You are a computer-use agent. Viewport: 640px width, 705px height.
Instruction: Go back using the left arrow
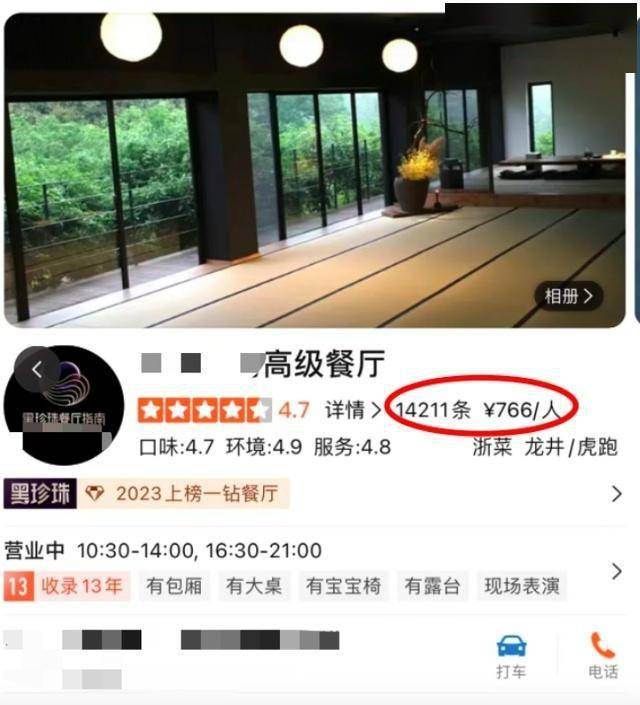[x=36, y=369]
